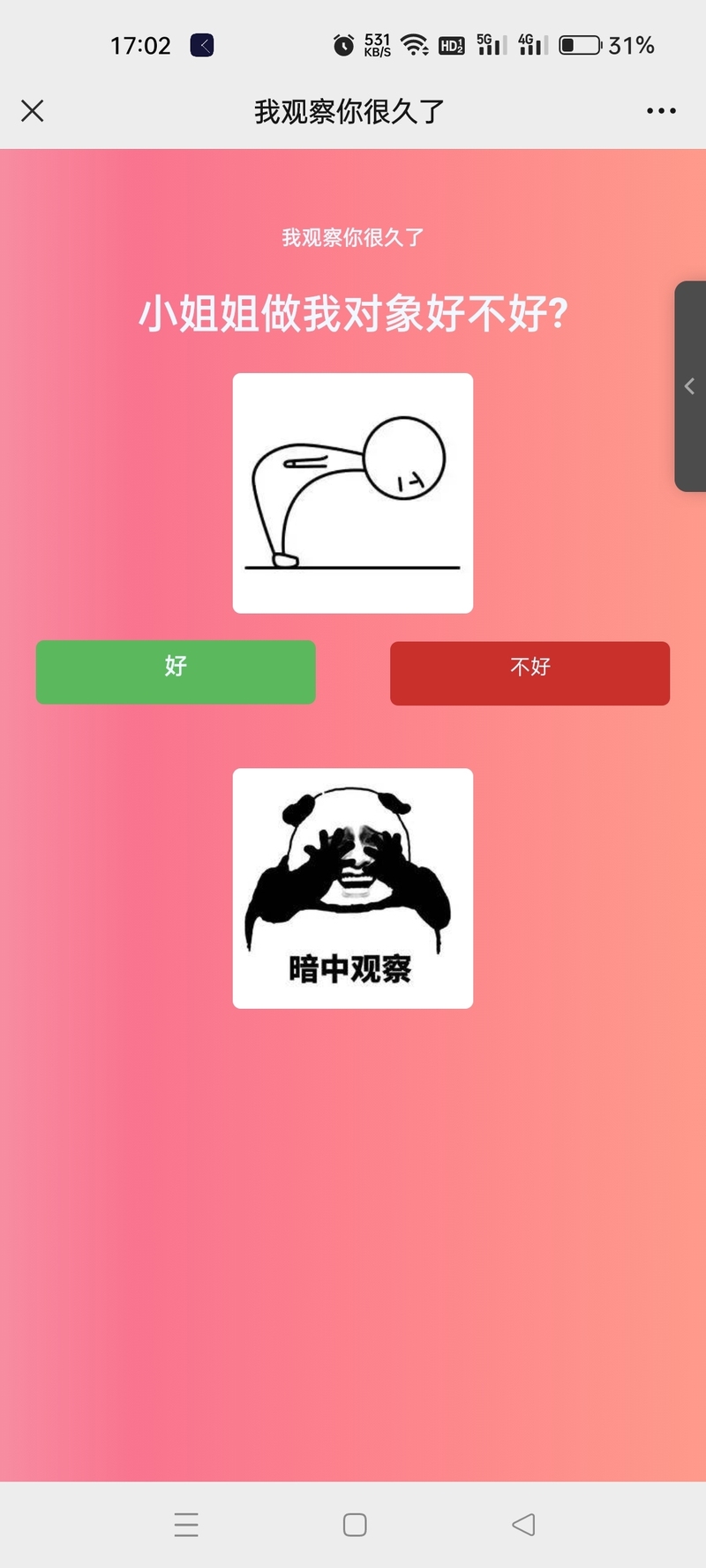Tap the green 好 button

pyautogui.click(x=176, y=672)
